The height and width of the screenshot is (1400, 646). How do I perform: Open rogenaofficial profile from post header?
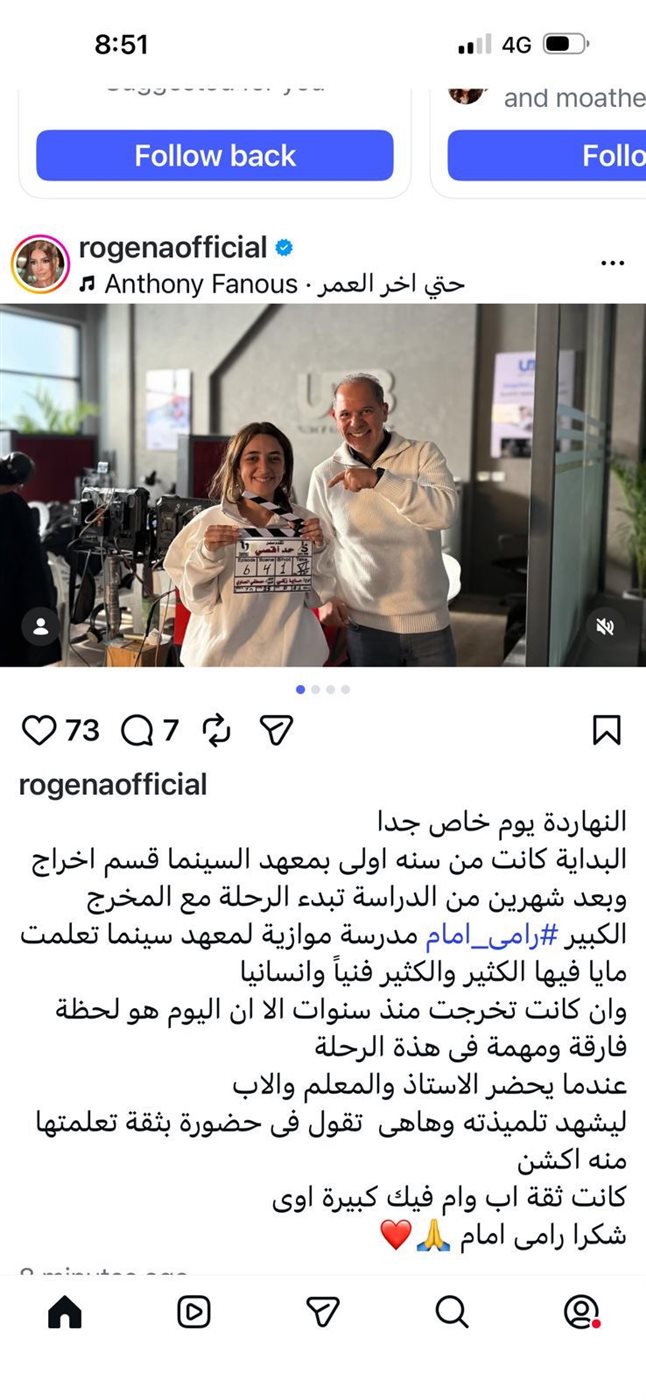point(173,248)
